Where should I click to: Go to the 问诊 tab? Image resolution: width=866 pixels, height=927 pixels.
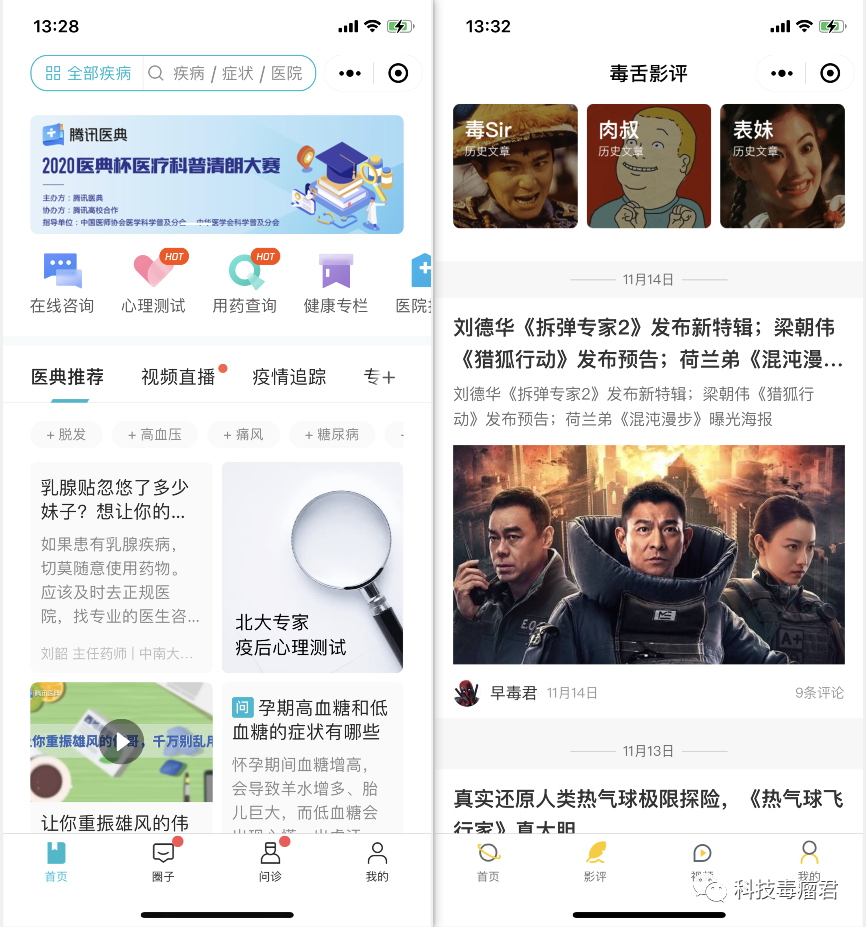(x=270, y=859)
